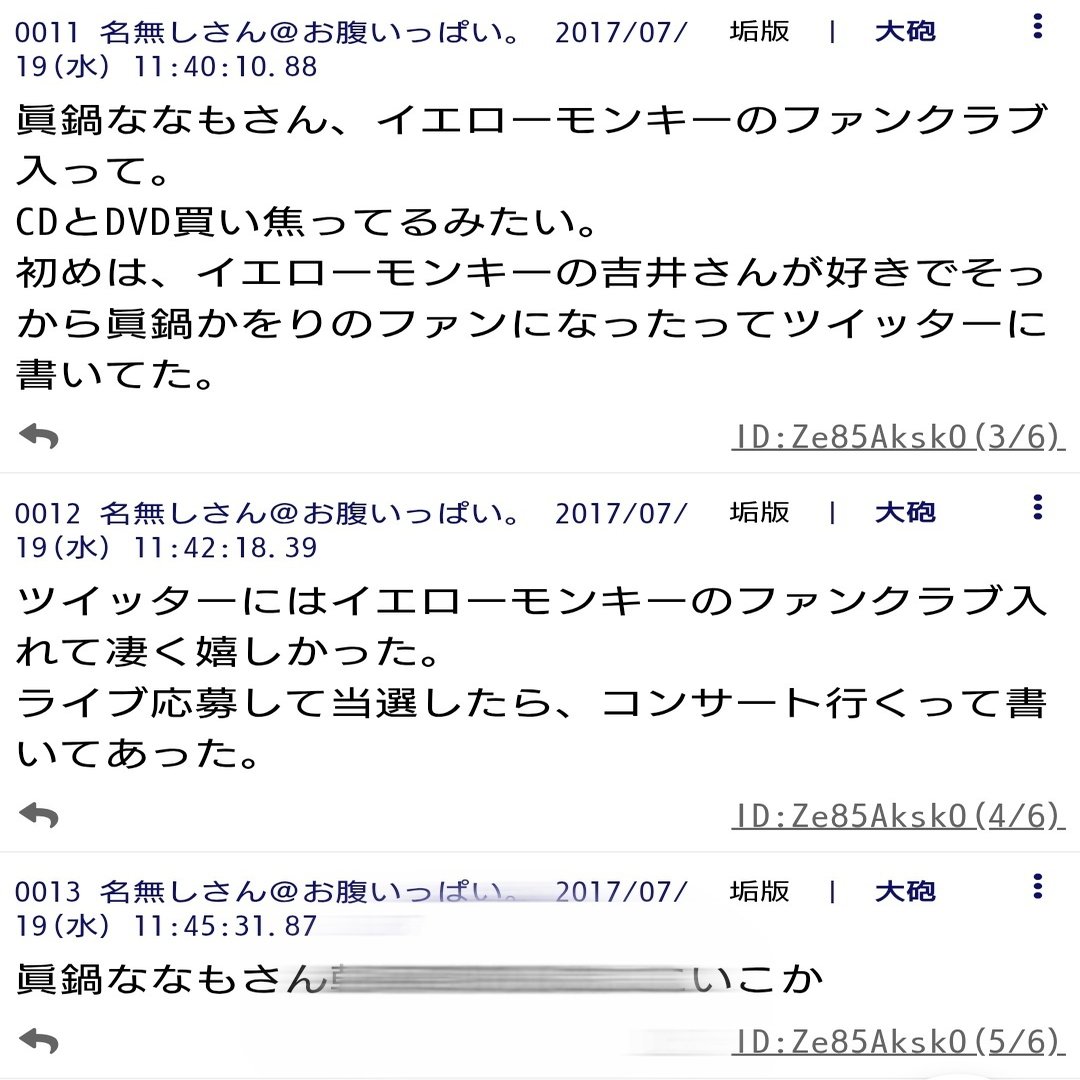Open ID link Ze85Aksk0 (3/6)
The height and width of the screenshot is (1080, 1080).
(899, 437)
